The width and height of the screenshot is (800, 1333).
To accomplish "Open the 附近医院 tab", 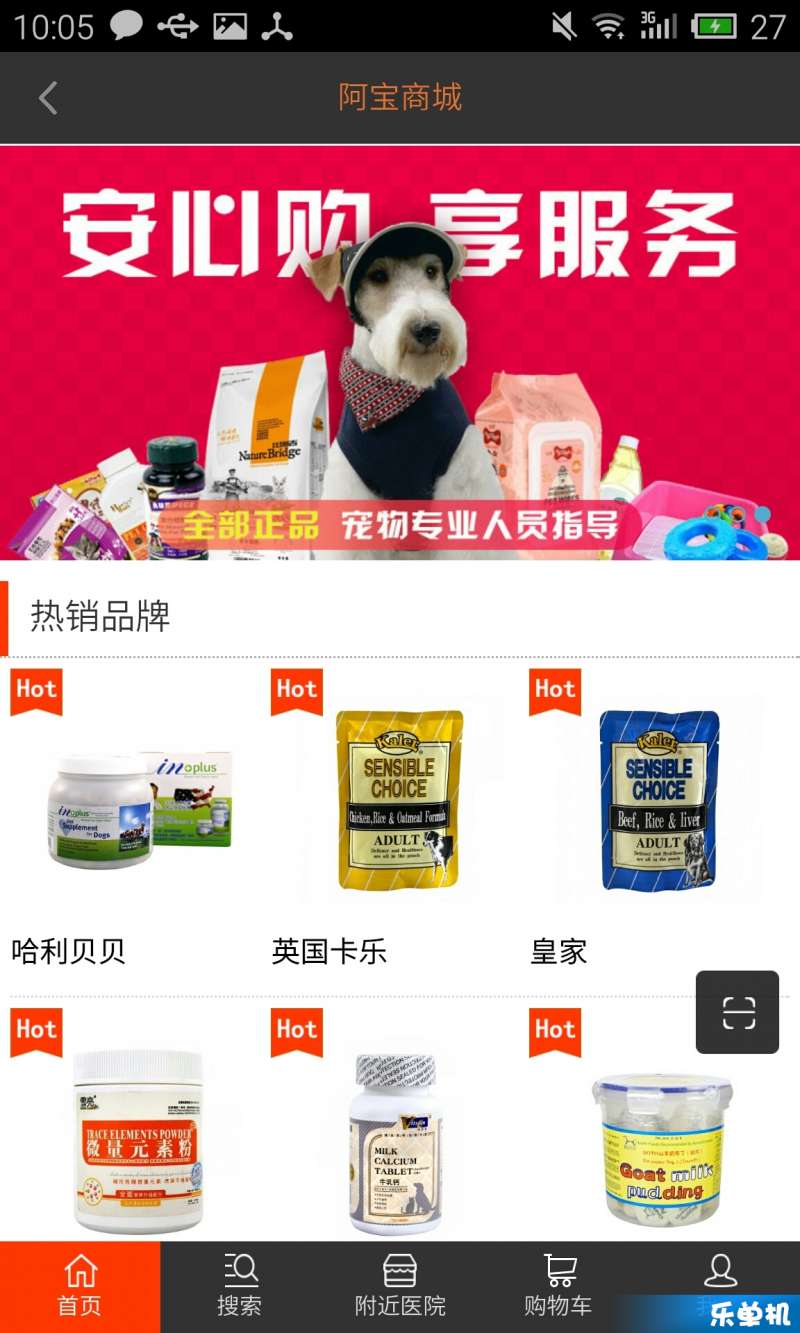I will 400,1286.
